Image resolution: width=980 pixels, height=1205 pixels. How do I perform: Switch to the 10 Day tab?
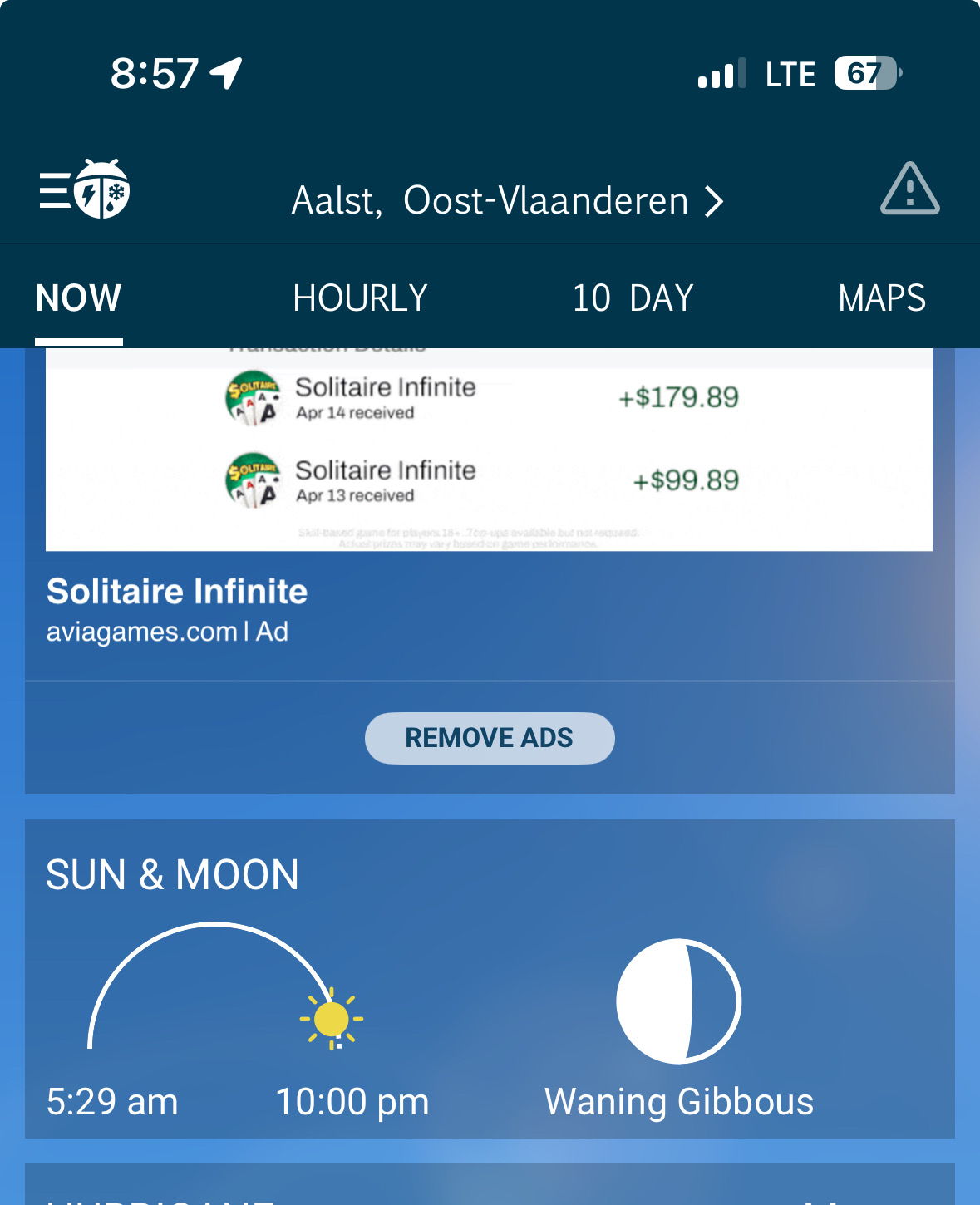click(633, 298)
